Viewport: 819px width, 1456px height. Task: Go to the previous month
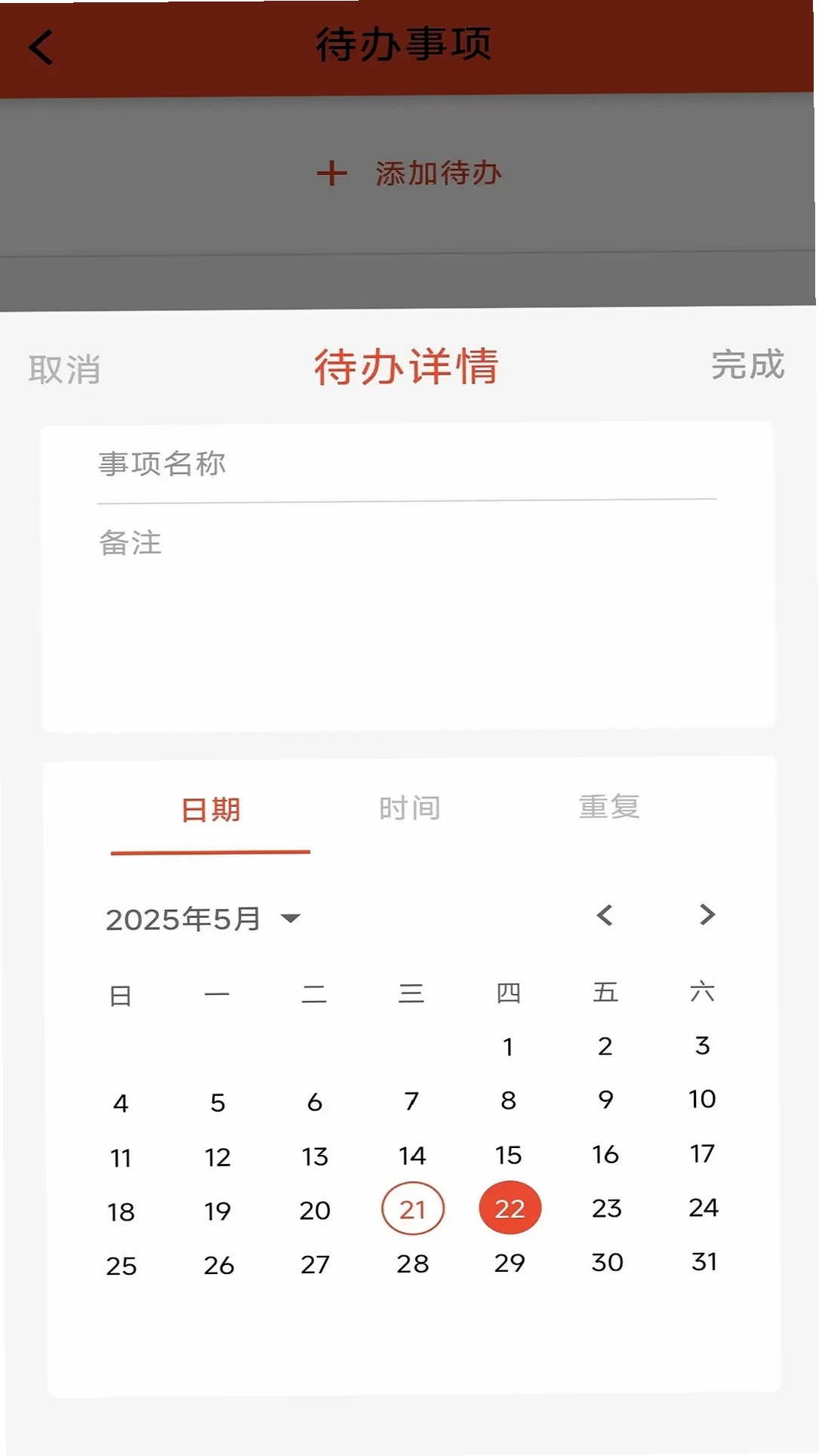pyautogui.click(x=605, y=916)
